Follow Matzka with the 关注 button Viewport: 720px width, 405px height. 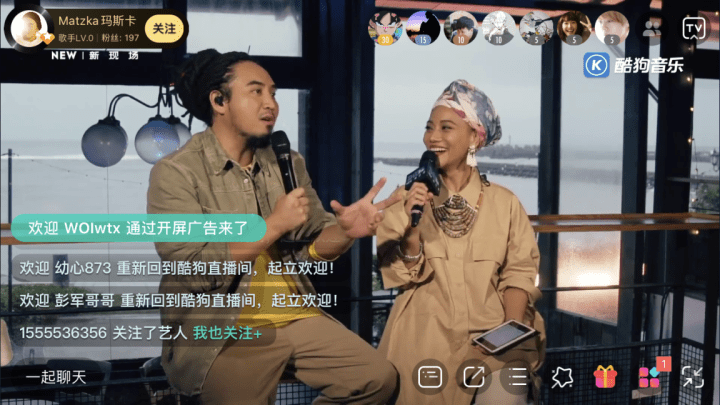pyautogui.click(x=163, y=29)
